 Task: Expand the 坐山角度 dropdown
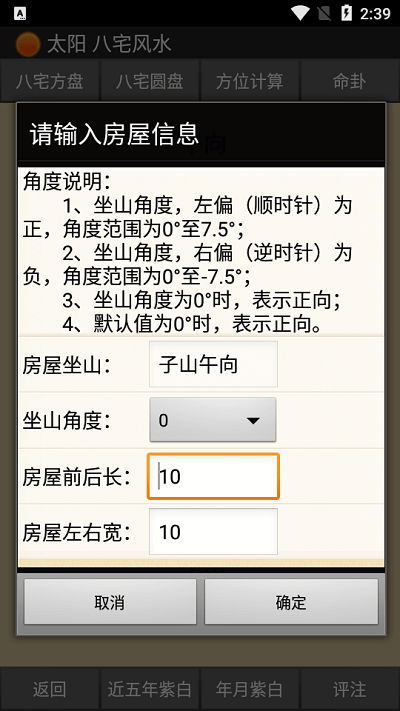[213, 420]
